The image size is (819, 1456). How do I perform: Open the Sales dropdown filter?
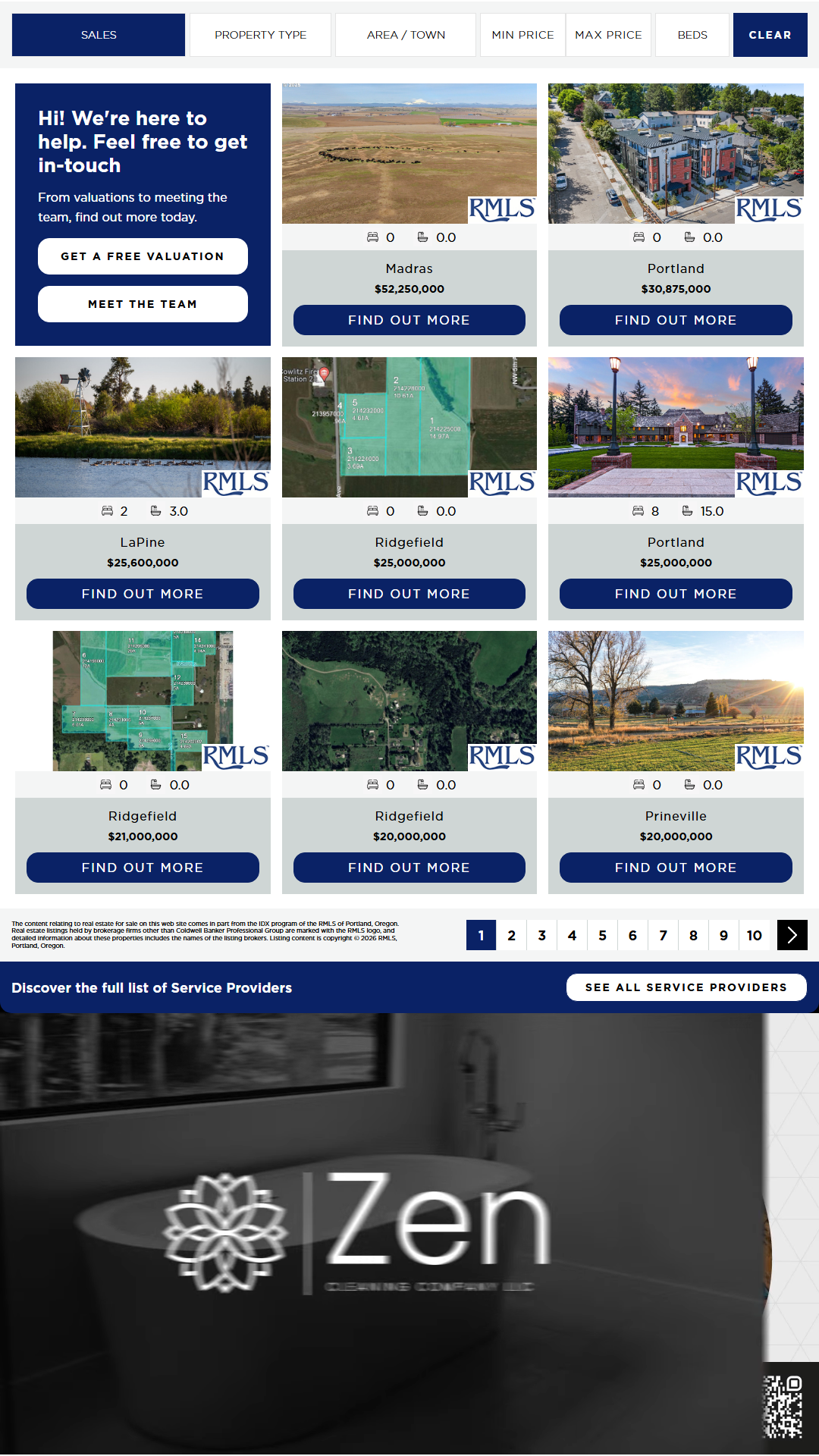click(x=99, y=35)
